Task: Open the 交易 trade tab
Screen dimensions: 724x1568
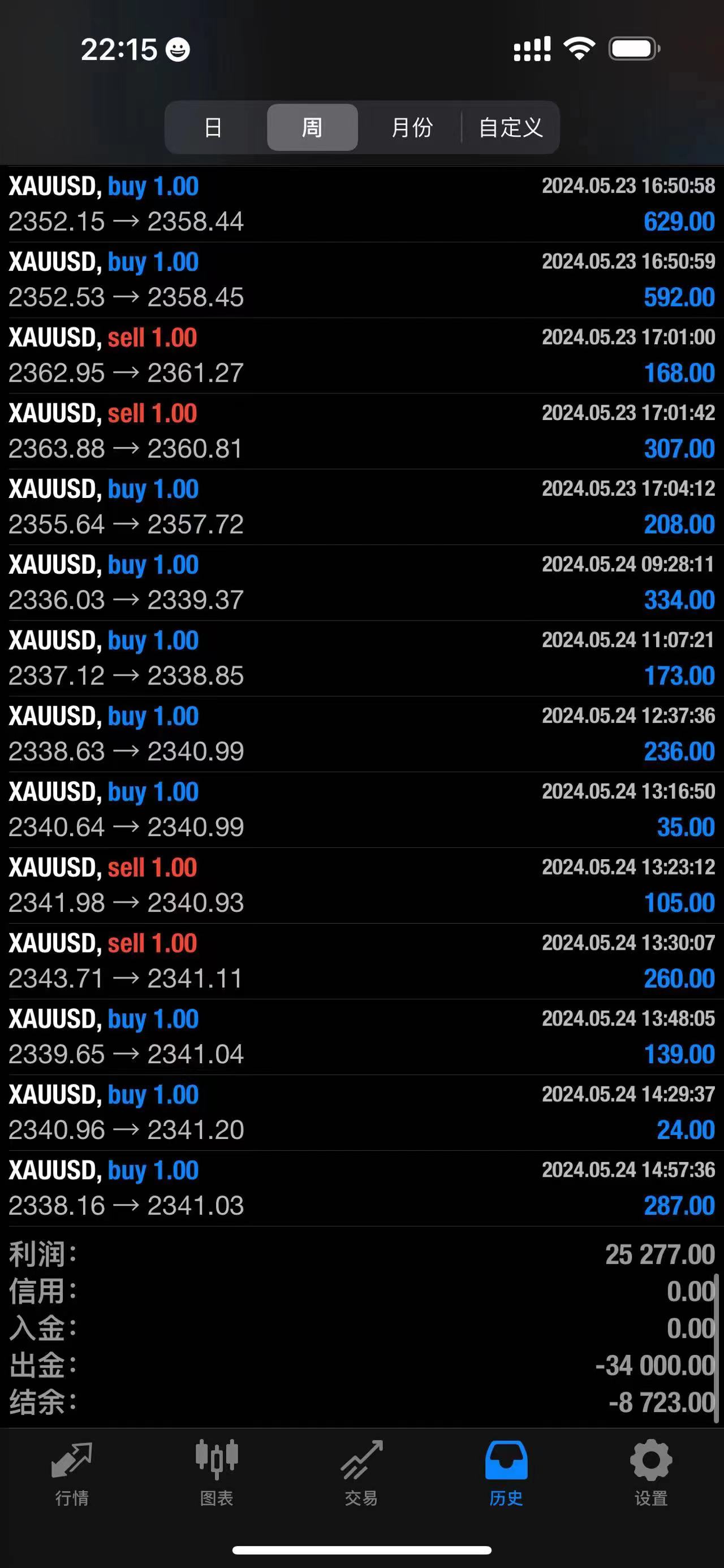Action: tap(361, 1473)
